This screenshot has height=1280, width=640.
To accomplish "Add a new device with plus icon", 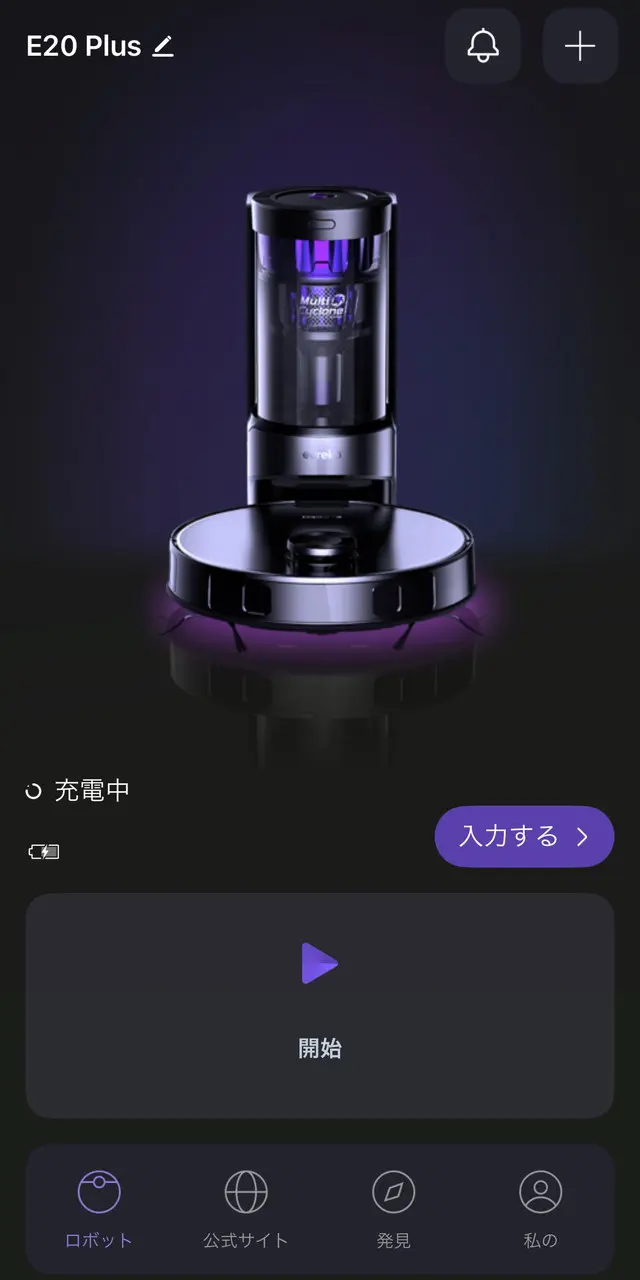I will [x=580, y=46].
